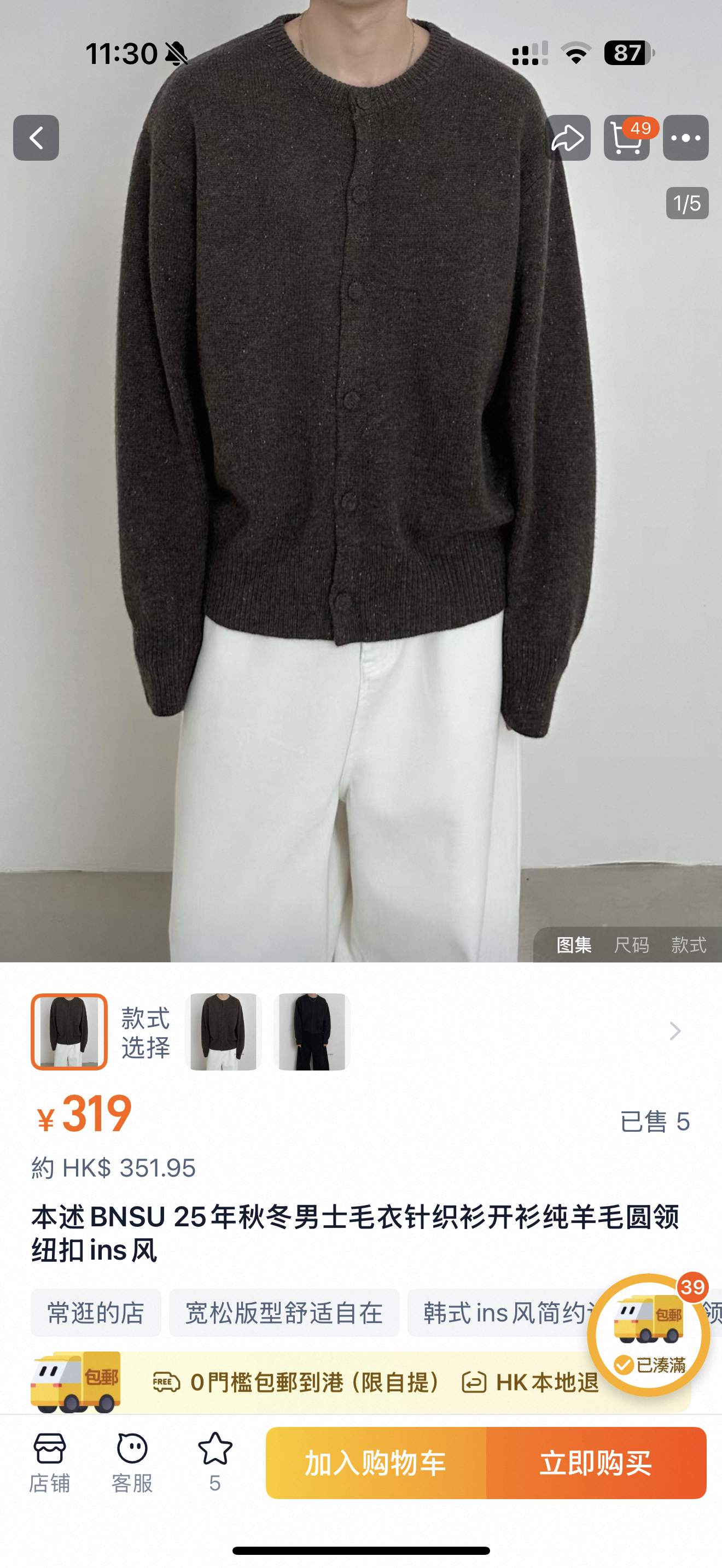Tap the 常逛的店 tag chip
This screenshot has height=1568, width=722.
point(96,1313)
